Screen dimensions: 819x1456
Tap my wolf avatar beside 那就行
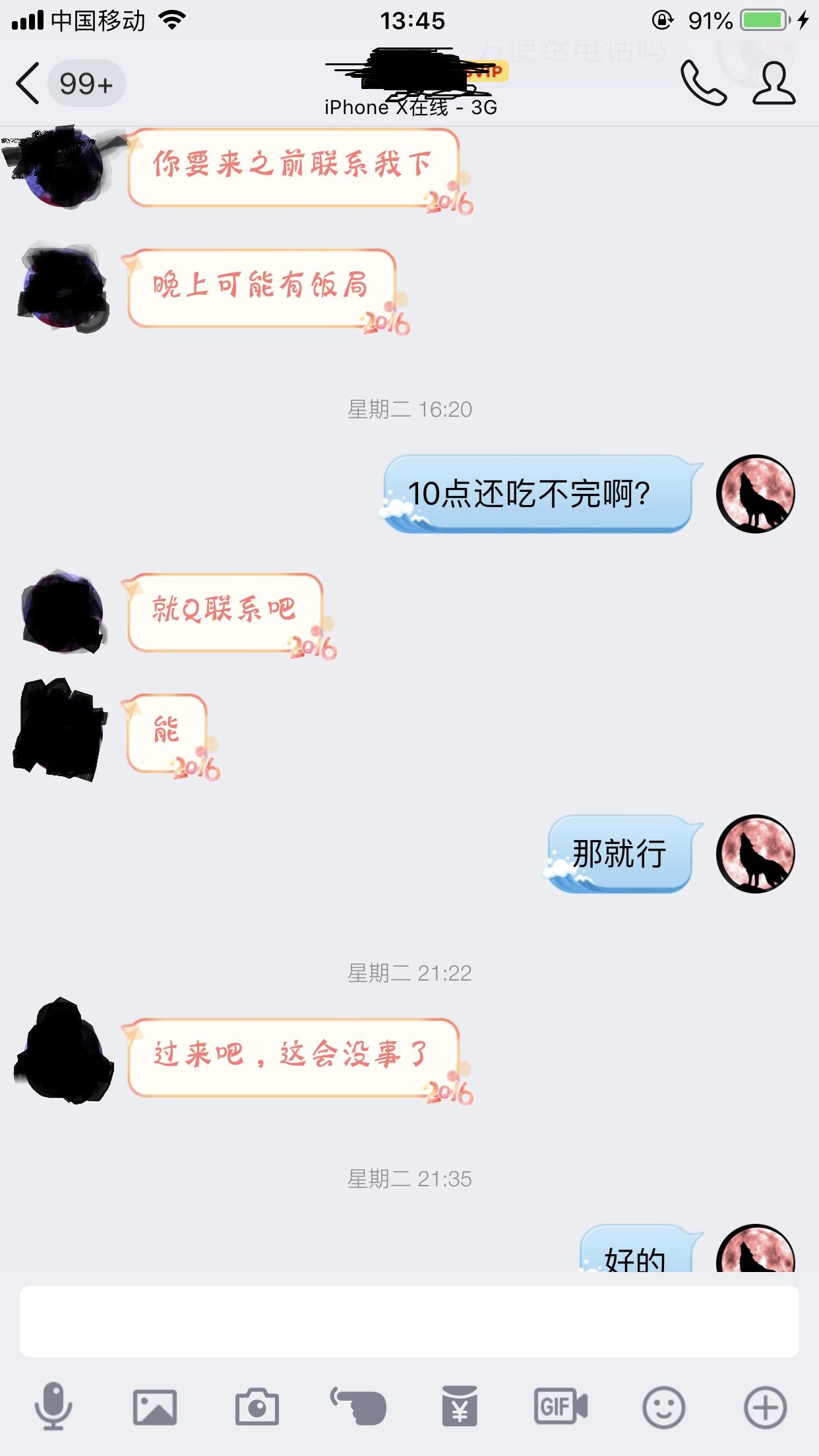(x=755, y=854)
